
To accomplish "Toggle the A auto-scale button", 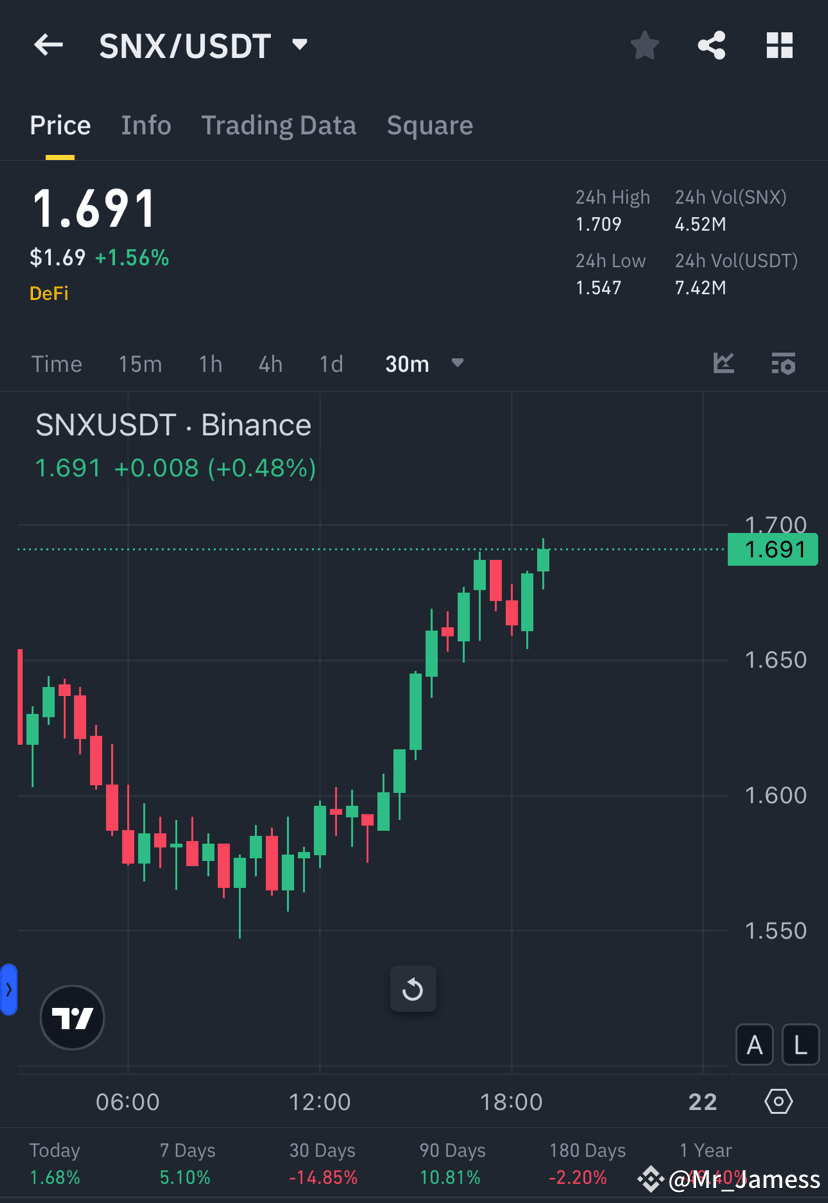I will (754, 1044).
